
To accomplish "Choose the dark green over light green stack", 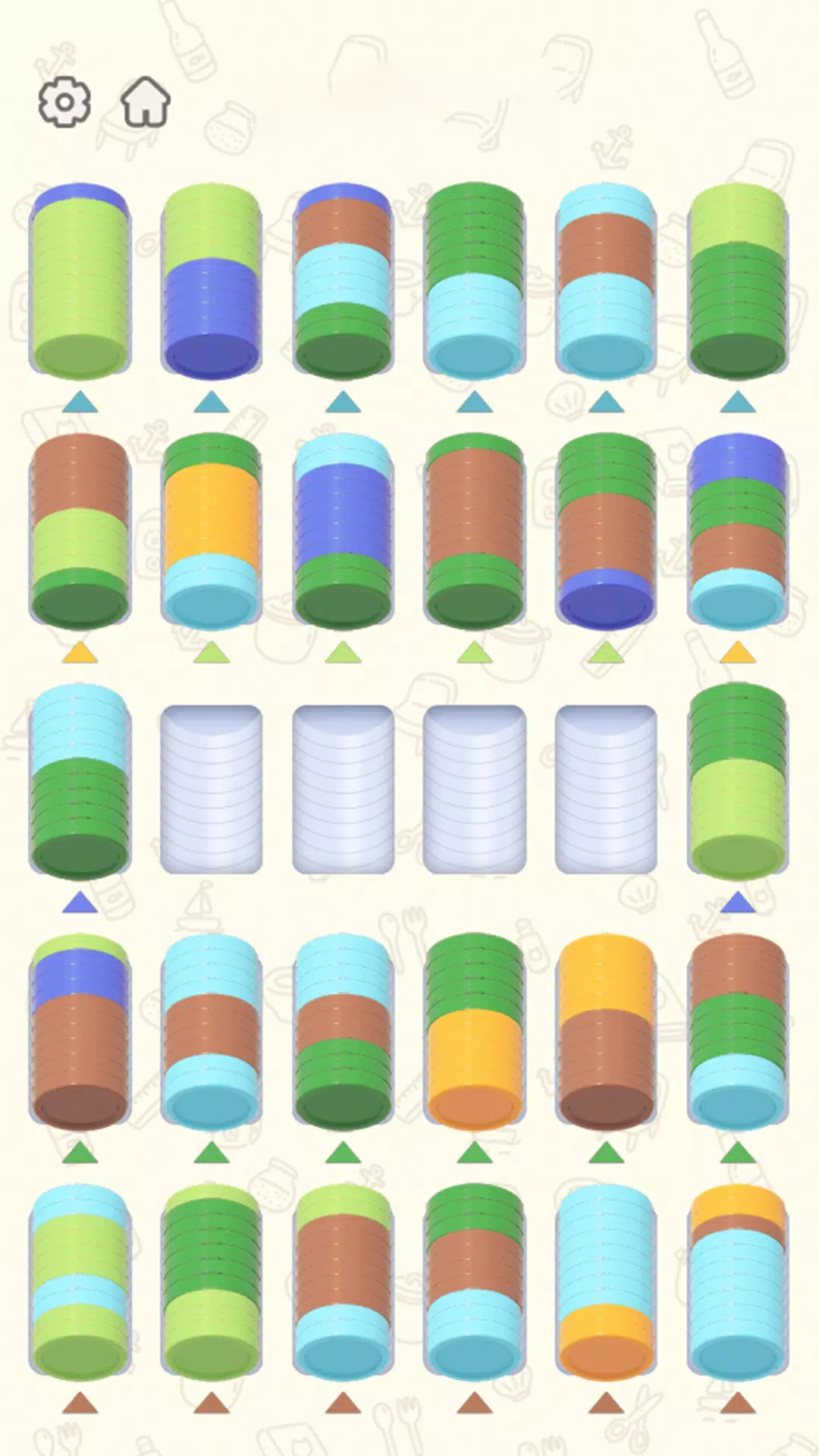I will click(737, 781).
